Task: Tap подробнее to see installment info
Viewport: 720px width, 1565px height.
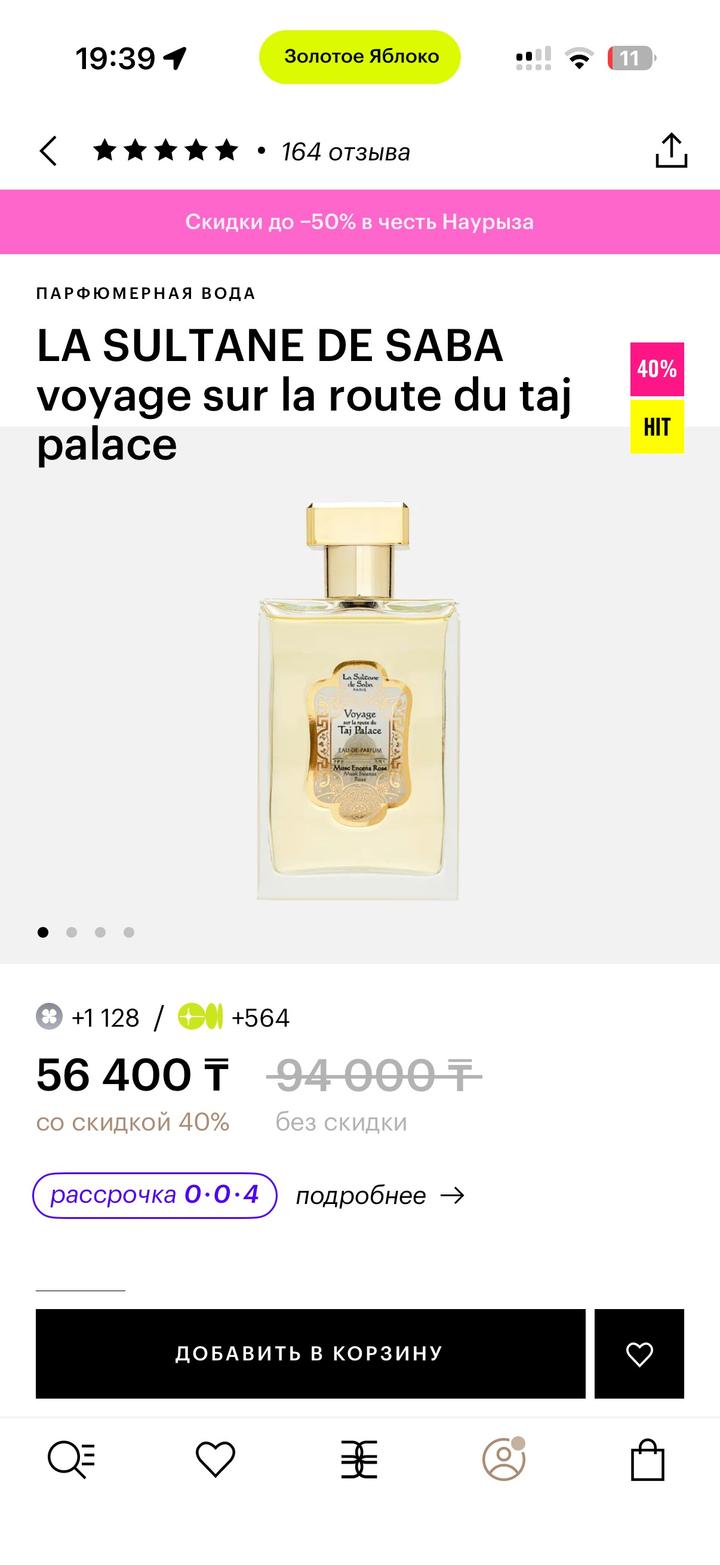Action: coord(380,1195)
